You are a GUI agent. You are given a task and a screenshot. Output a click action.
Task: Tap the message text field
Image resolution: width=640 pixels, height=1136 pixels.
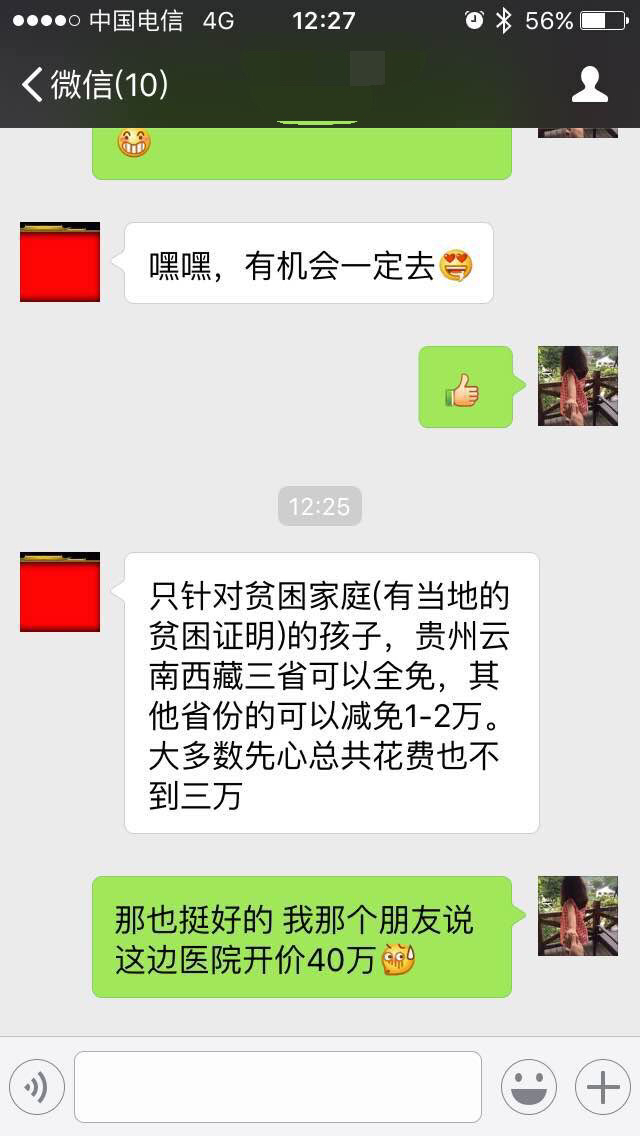coord(278,1087)
